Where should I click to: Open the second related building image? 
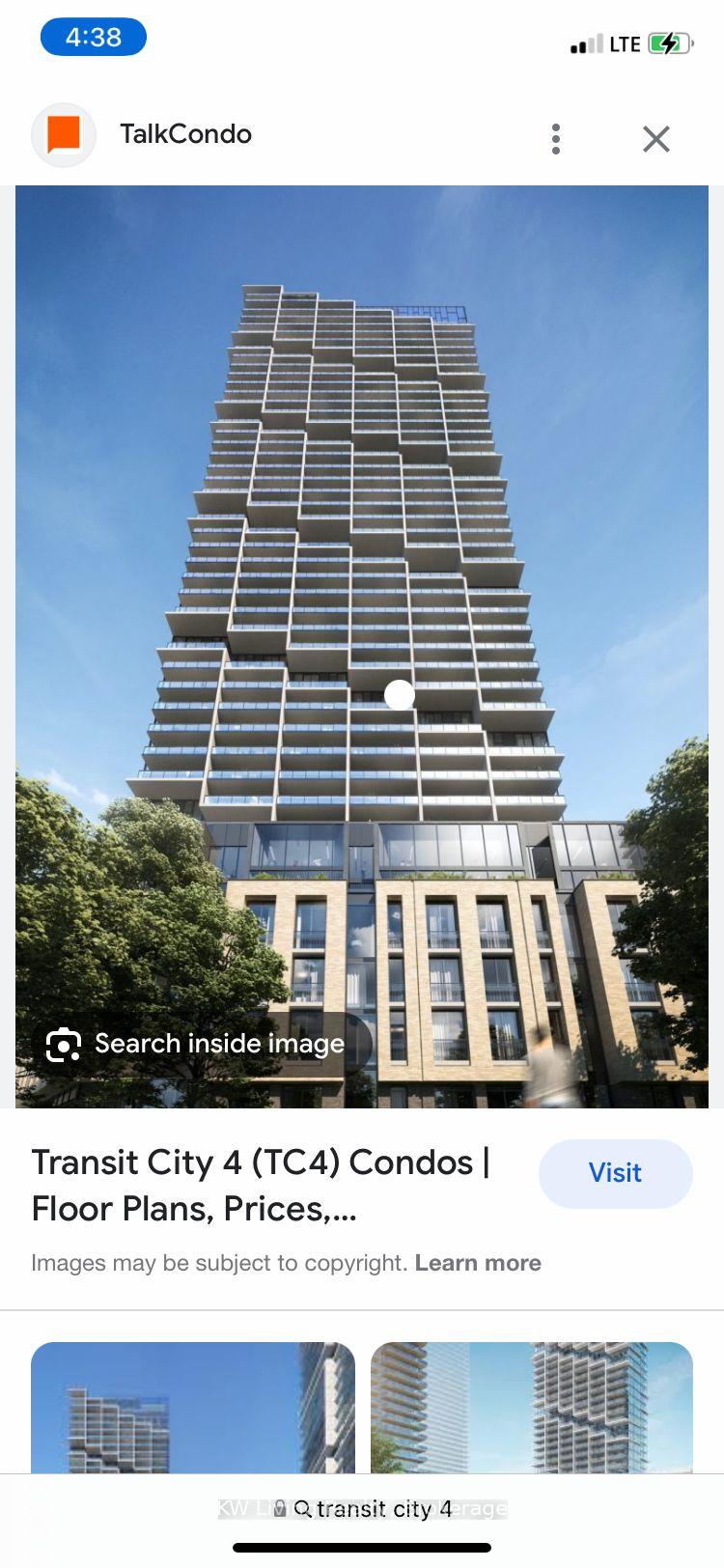[532, 1407]
